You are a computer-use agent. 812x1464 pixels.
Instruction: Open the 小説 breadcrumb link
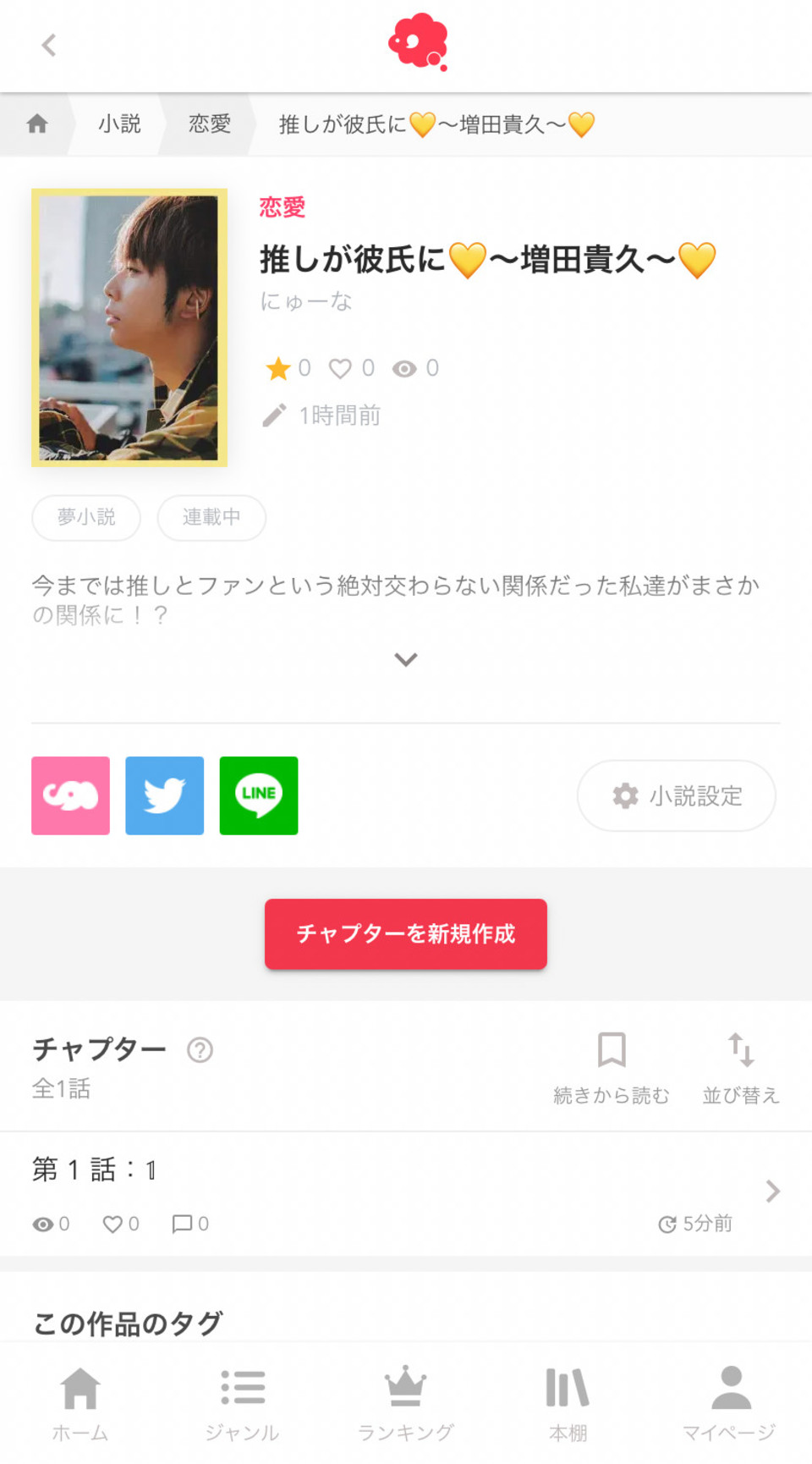click(119, 124)
